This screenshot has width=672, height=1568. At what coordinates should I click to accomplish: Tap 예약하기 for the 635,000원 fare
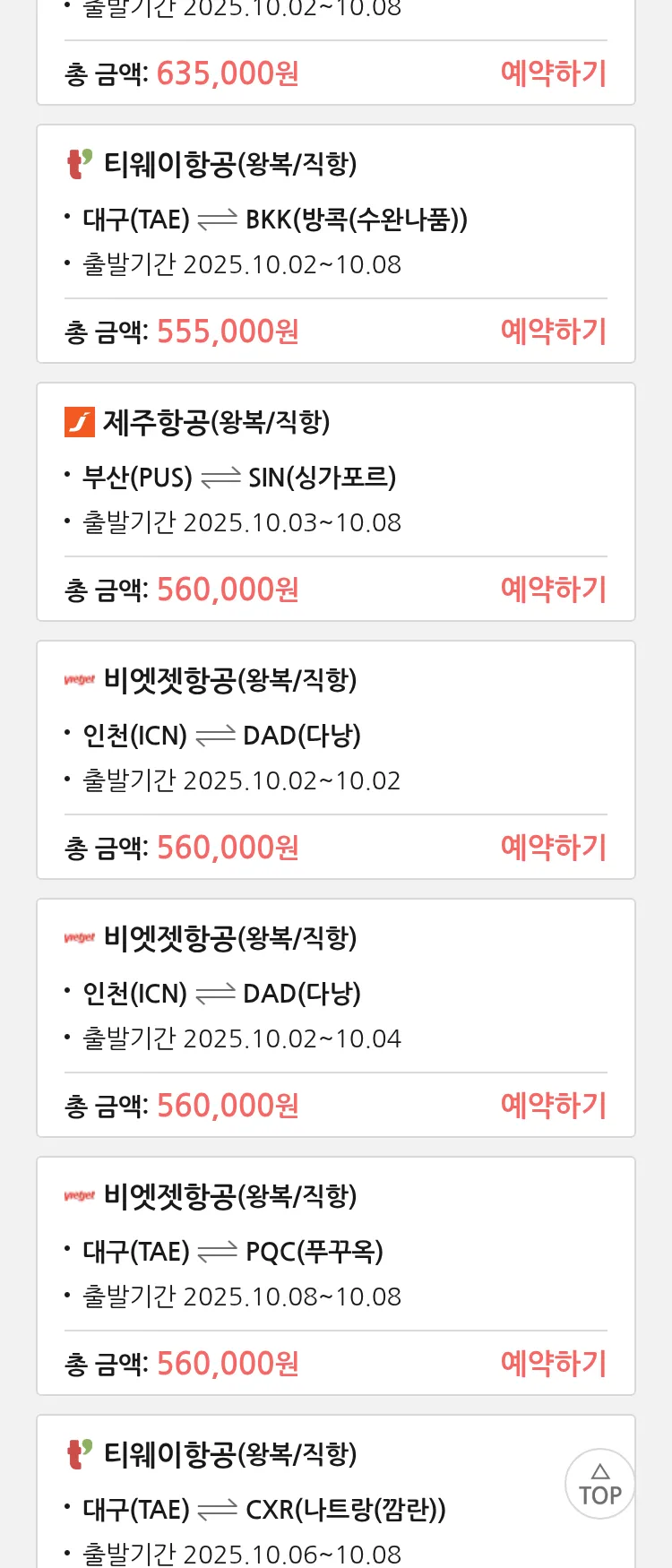[x=553, y=73]
